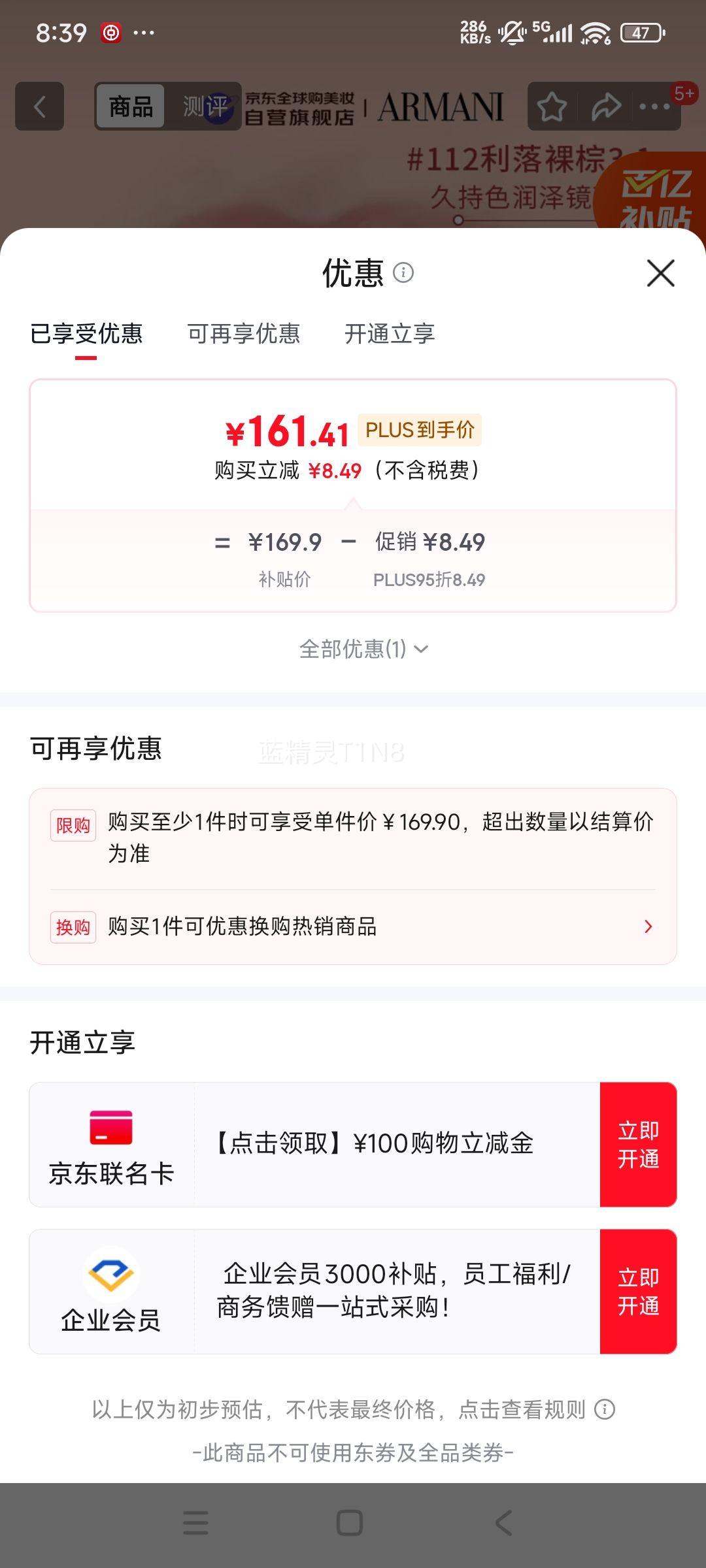This screenshot has height=1568, width=706.
Task: Open recent apps from the navigation bar
Action: [x=196, y=1523]
